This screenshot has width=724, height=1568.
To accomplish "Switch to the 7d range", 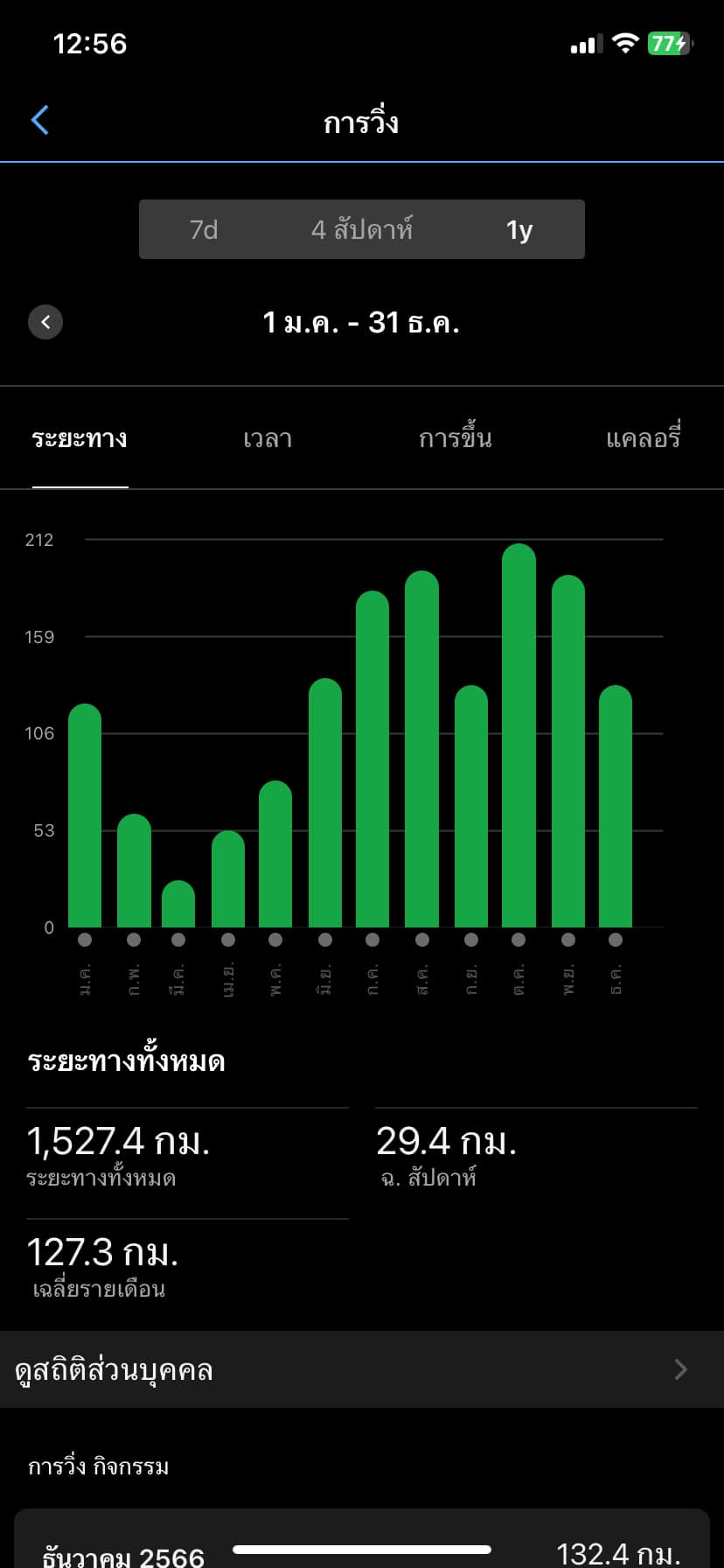I will click(204, 229).
